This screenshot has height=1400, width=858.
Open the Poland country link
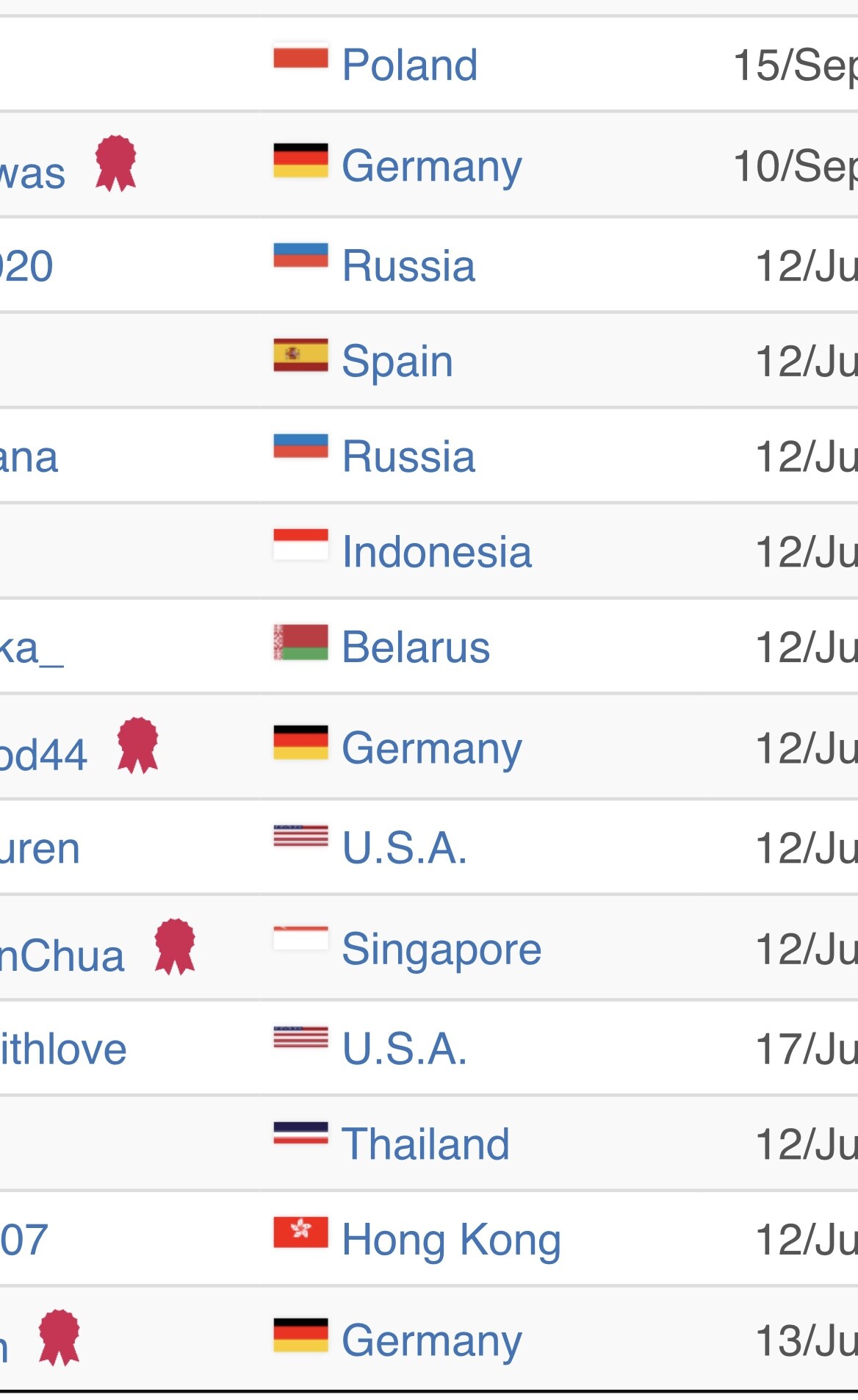coord(410,65)
